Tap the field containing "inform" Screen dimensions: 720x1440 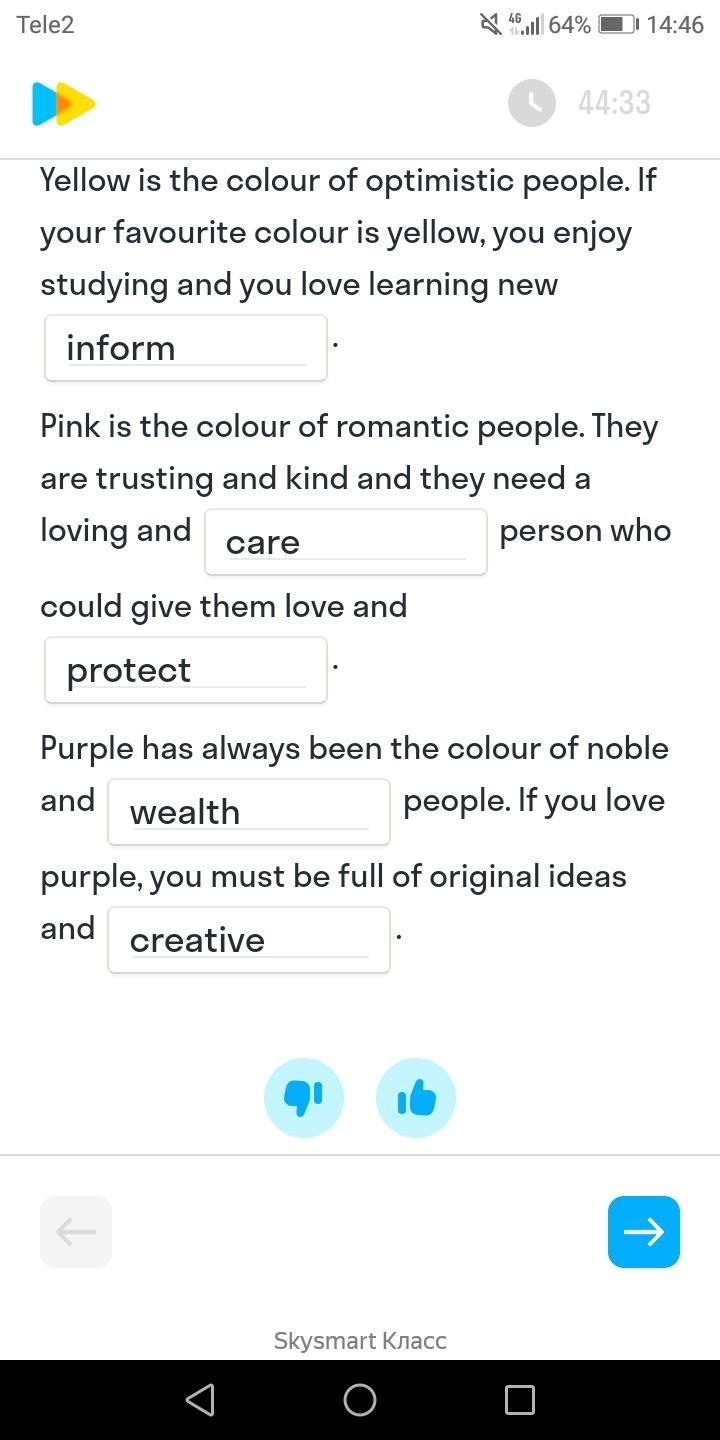(x=186, y=348)
